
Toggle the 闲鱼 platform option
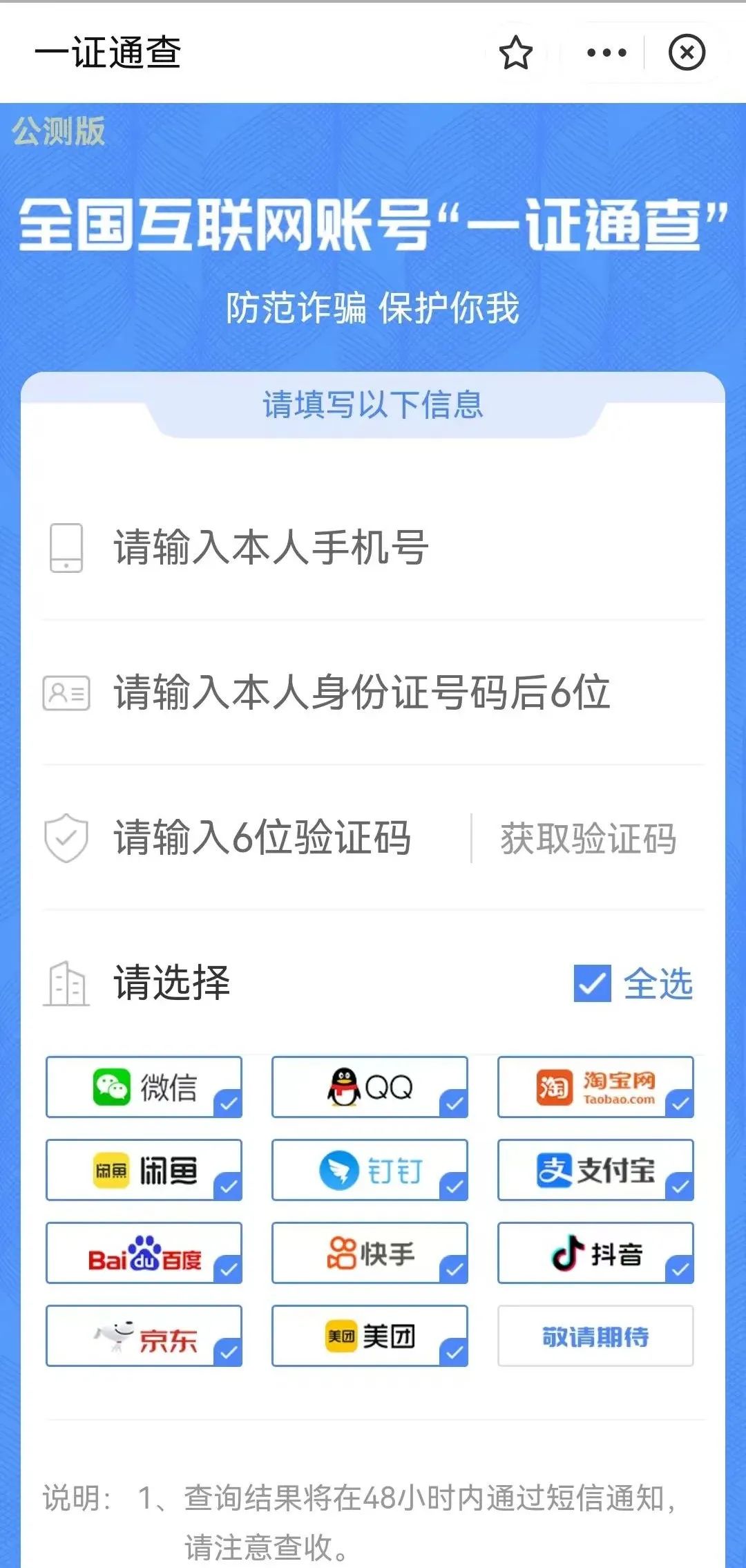(144, 1170)
